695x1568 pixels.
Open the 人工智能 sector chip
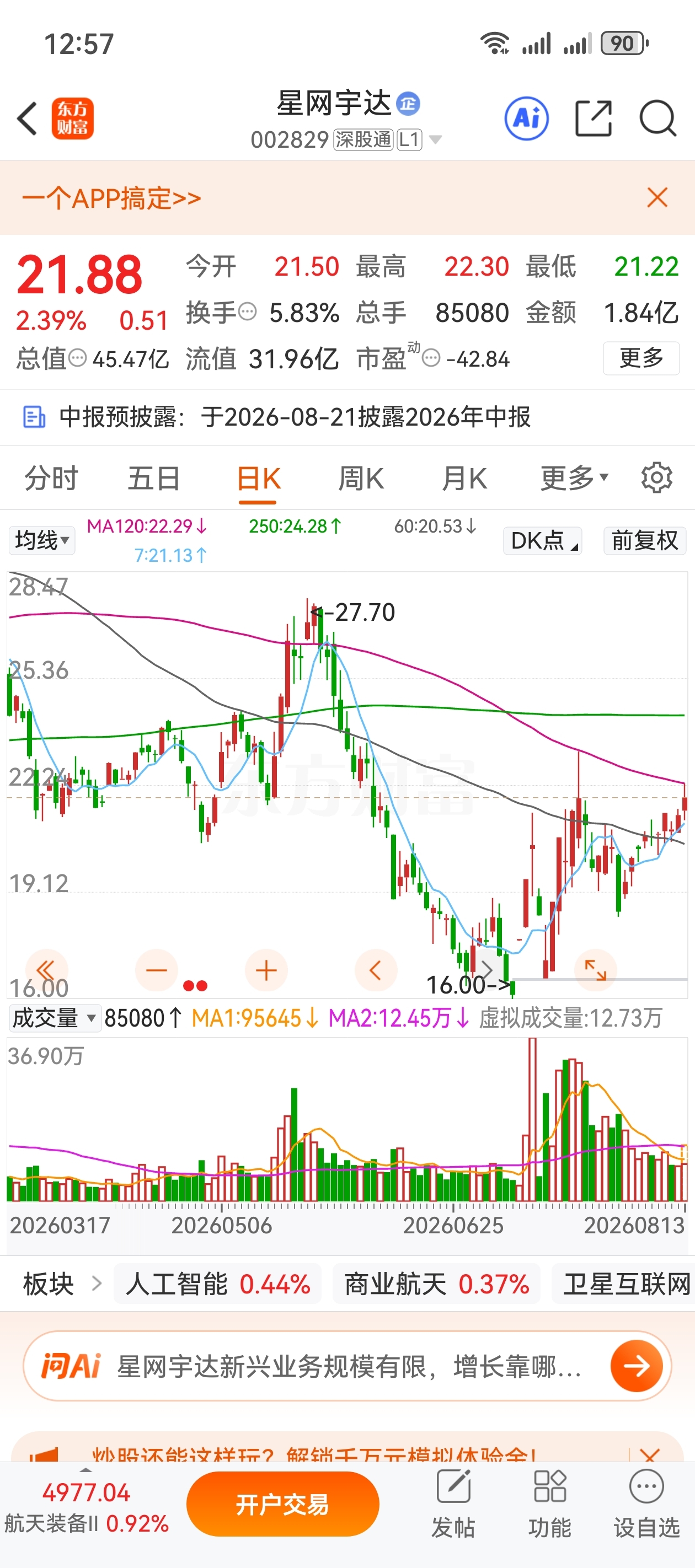pos(217,1284)
